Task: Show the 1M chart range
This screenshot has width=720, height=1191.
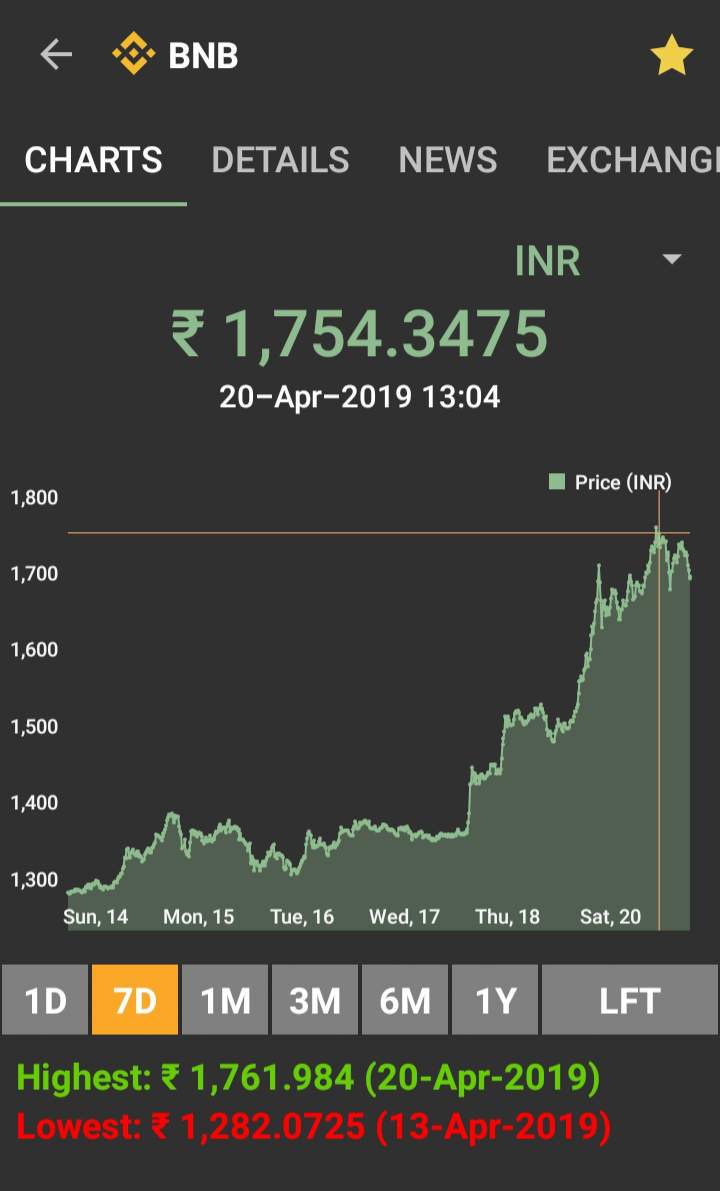Action: tap(225, 1000)
